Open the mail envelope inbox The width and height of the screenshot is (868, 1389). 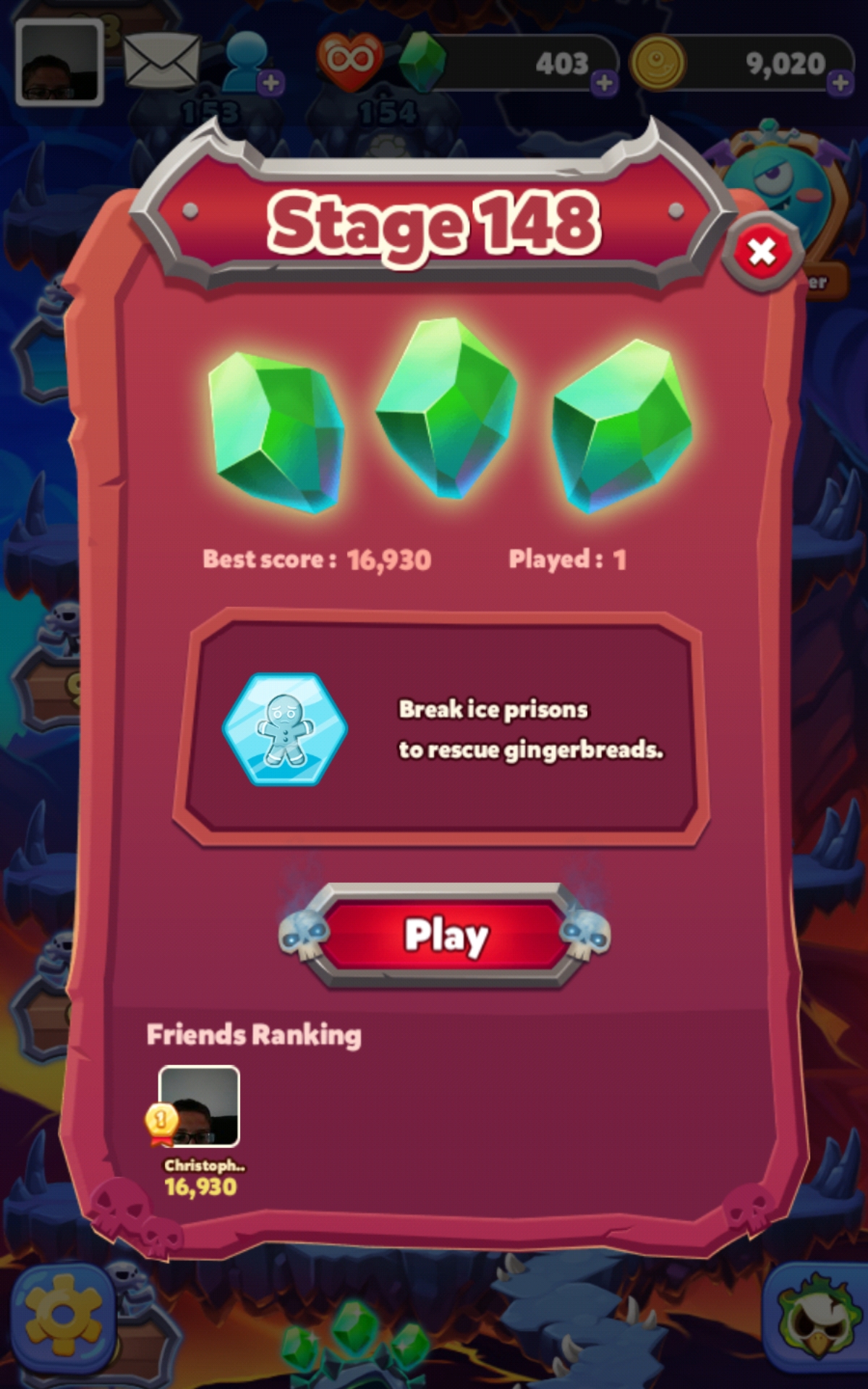(x=161, y=62)
